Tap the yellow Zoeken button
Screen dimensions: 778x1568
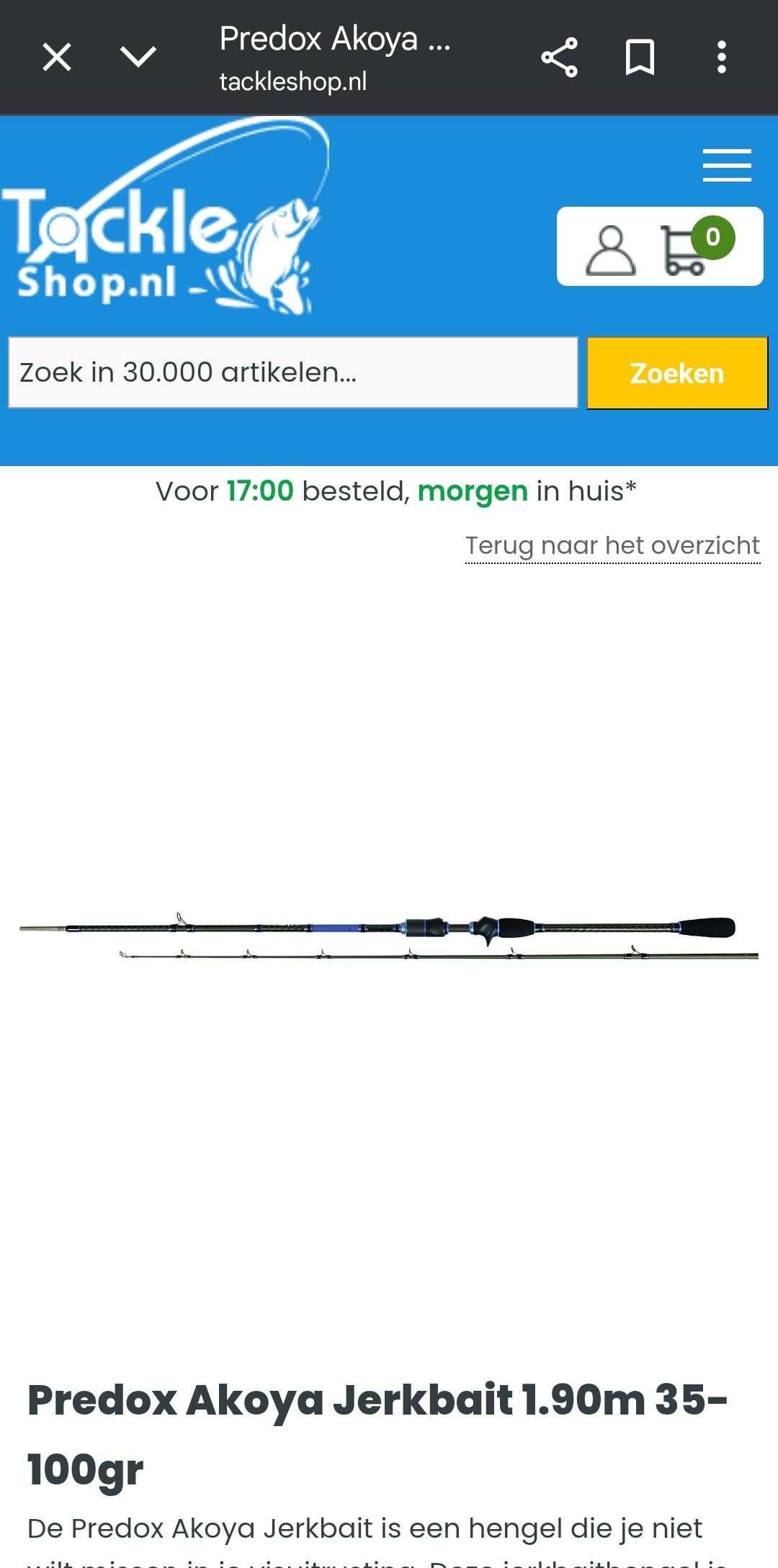676,373
